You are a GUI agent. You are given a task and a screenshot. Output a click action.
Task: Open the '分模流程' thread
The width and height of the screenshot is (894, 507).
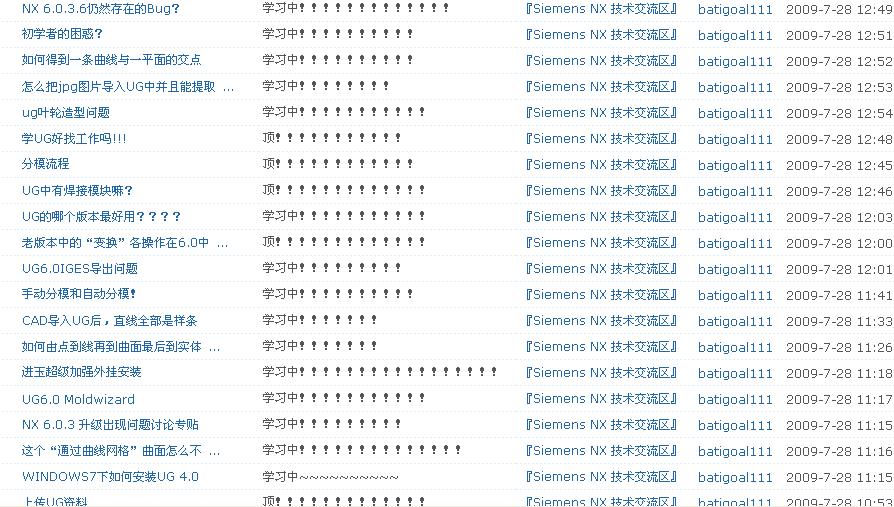coord(46,164)
